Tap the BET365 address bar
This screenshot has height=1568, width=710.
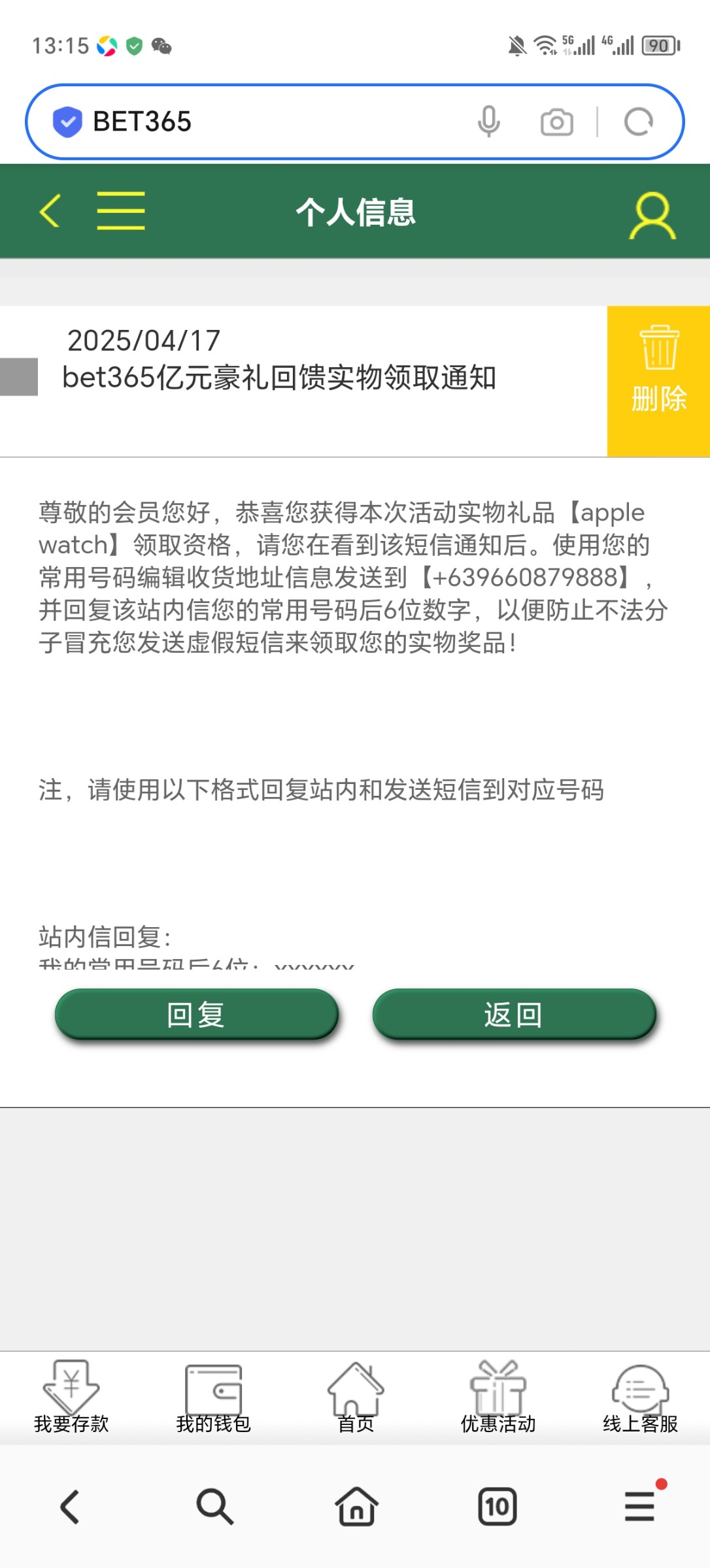[262, 122]
